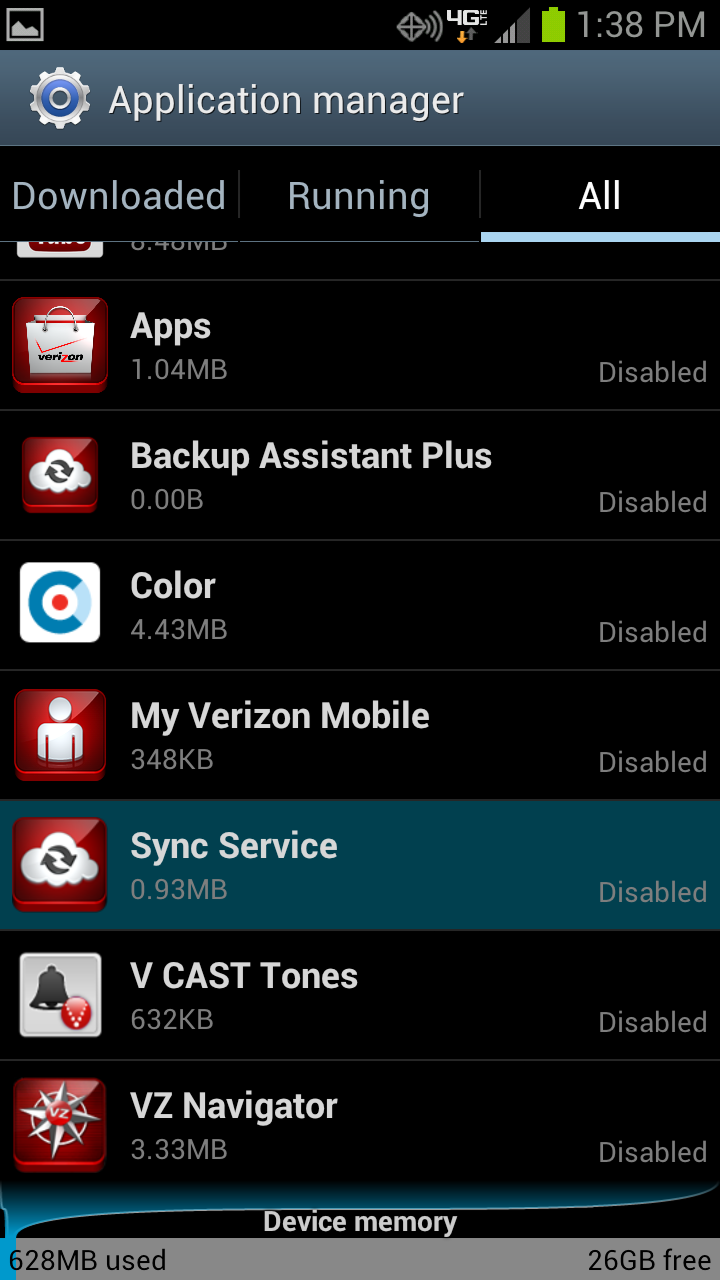Tap the Application manager settings gear icon
Image resolution: width=720 pixels, height=1280 pixels.
[60, 99]
